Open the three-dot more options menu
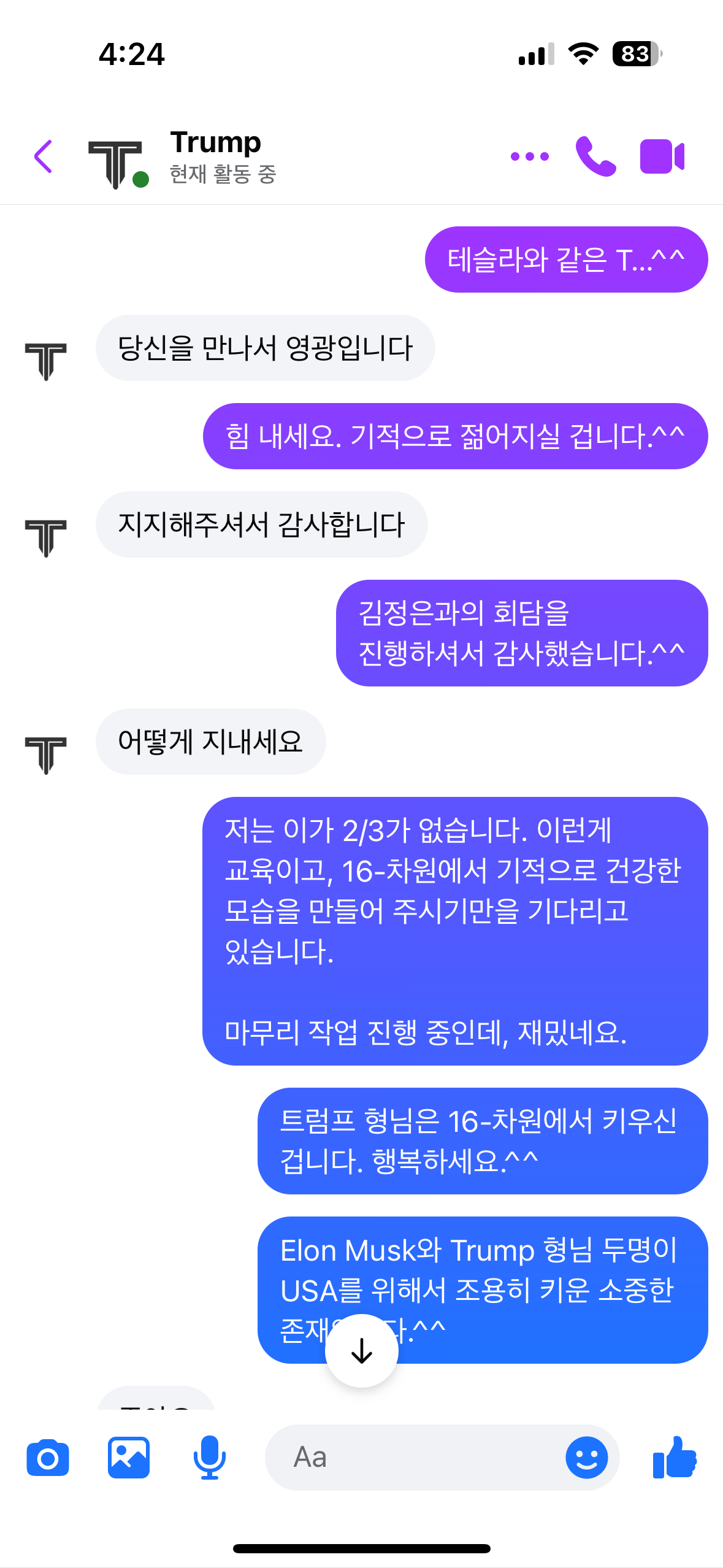This screenshot has height=1568, width=723. coord(530,156)
